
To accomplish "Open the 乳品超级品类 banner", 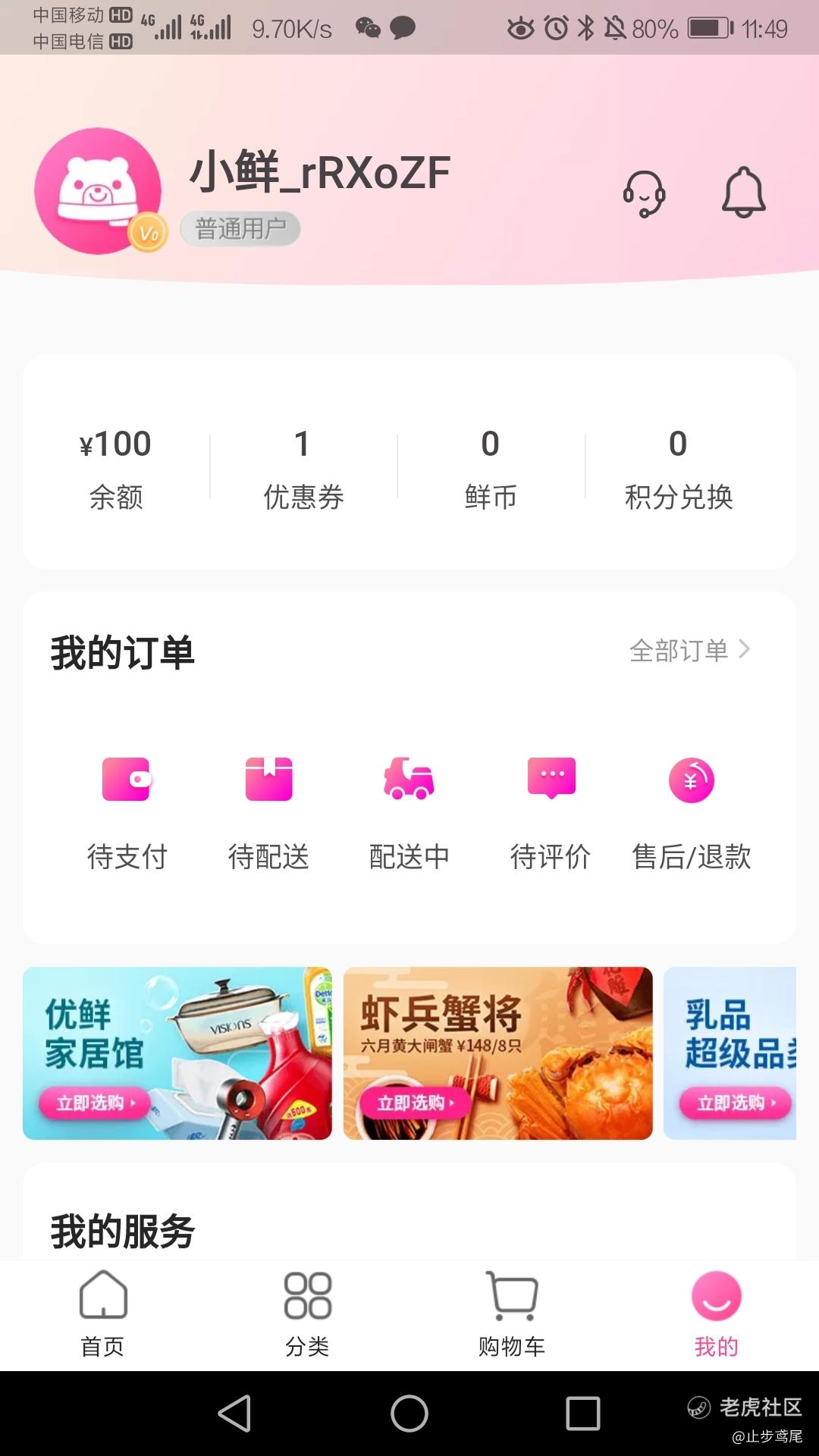I will point(730,1053).
